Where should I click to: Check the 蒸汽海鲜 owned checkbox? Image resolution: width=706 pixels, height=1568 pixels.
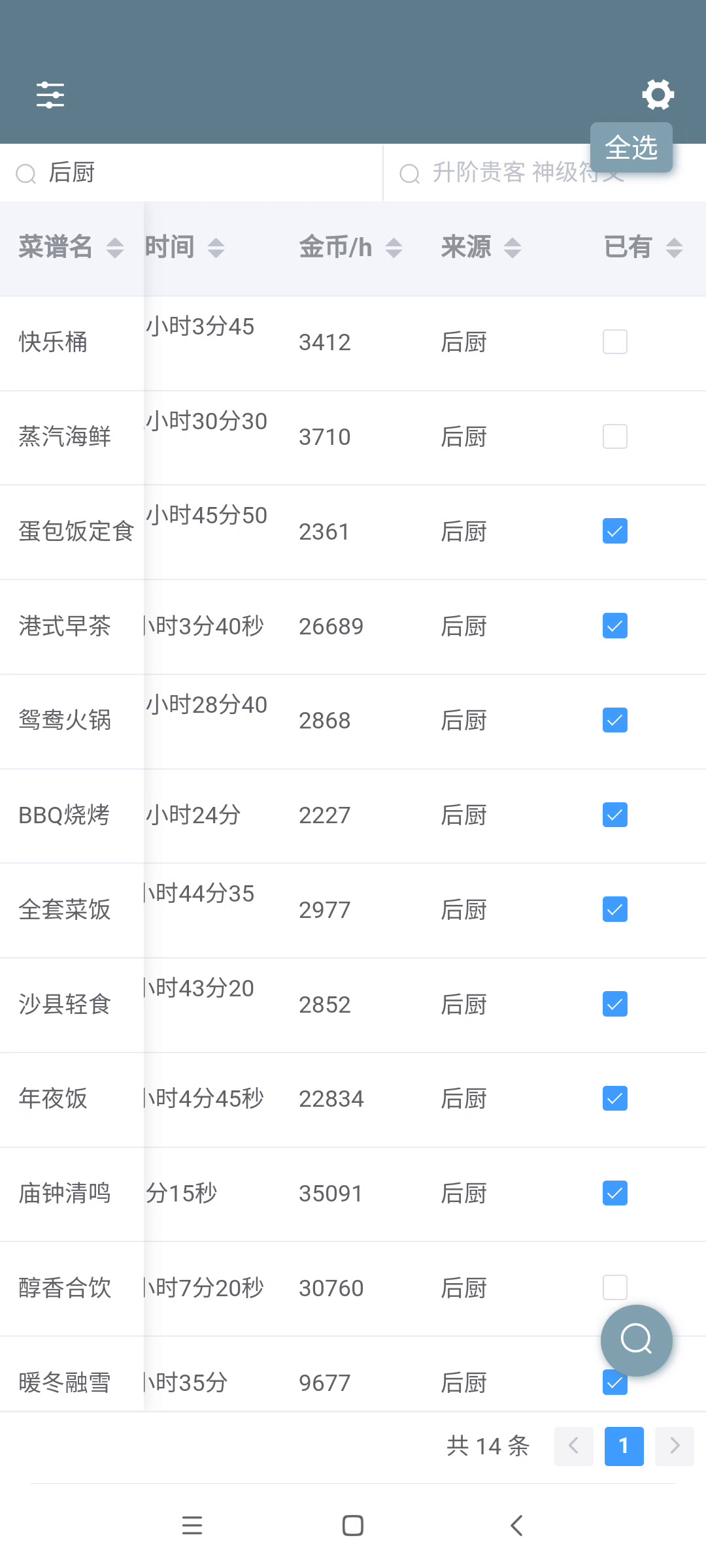tap(615, 436)
